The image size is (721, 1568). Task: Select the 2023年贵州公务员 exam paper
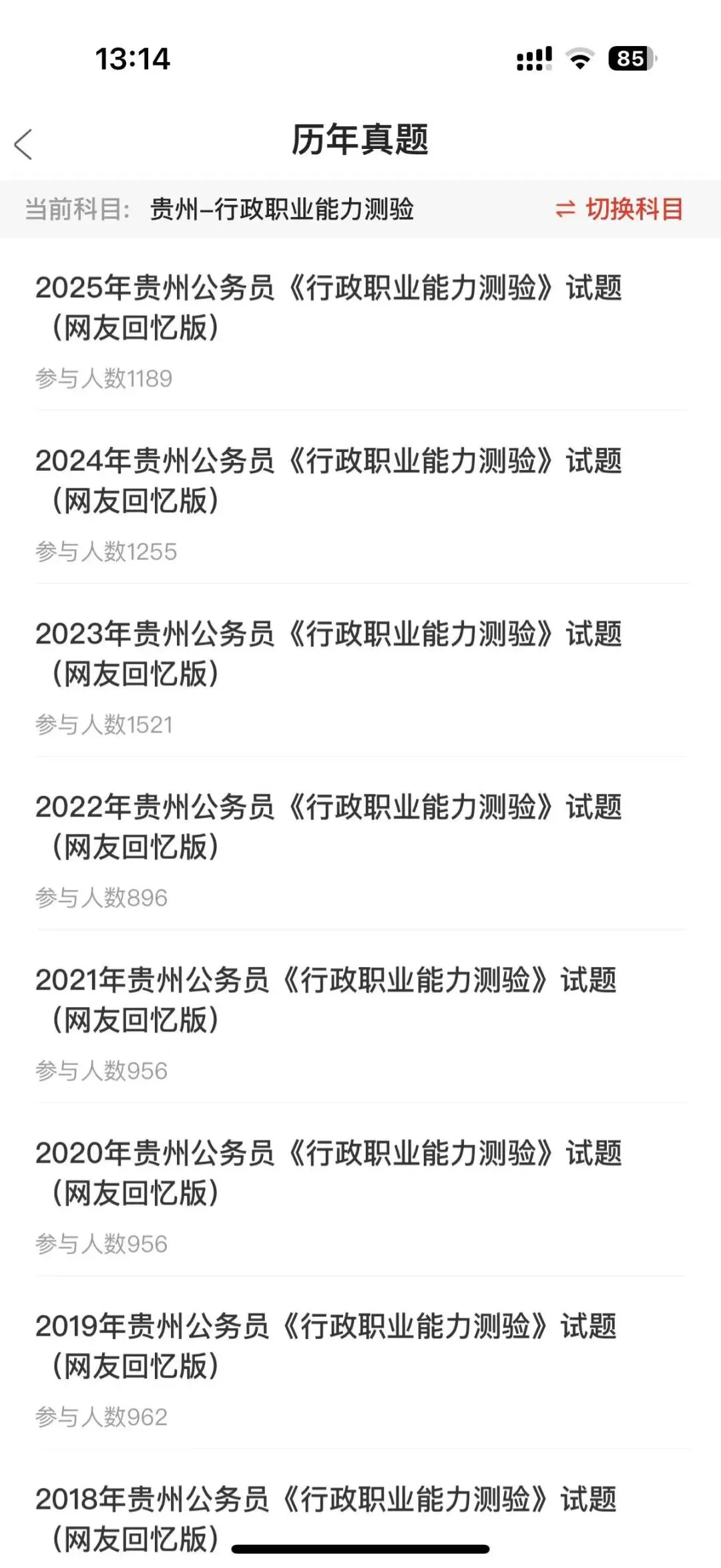pyautogui.click(x=328, y=654)
